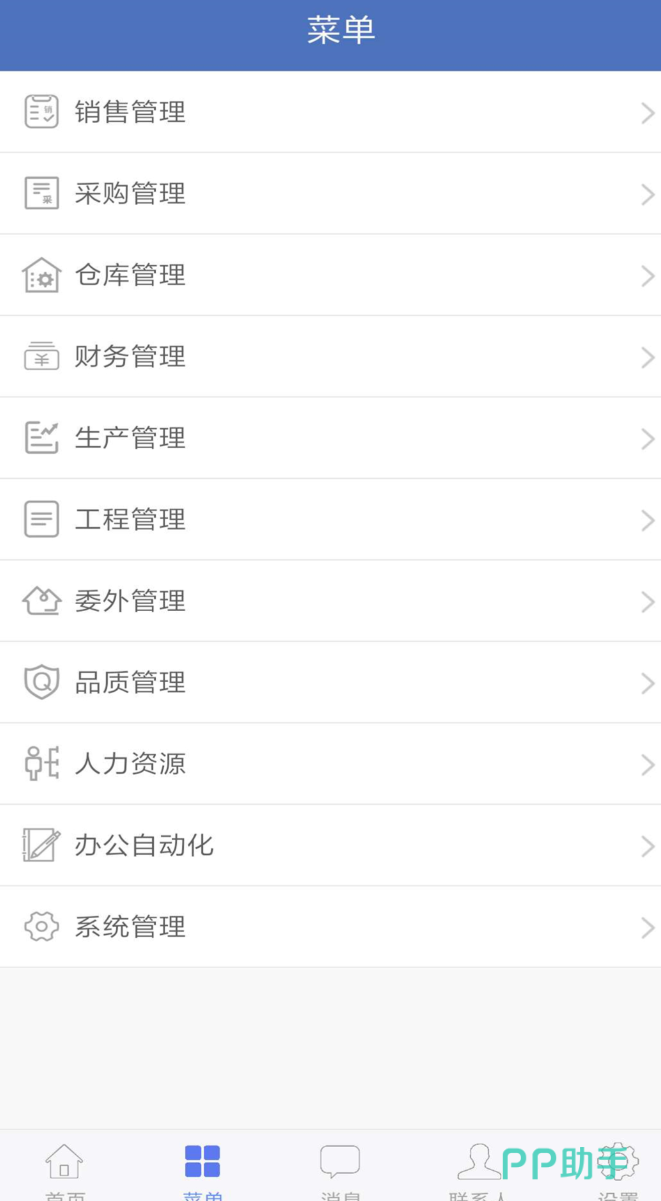Screen dimensions: 661x1201
Task: Open the 设置 settings tab
Action: [x=617, y=1168]
